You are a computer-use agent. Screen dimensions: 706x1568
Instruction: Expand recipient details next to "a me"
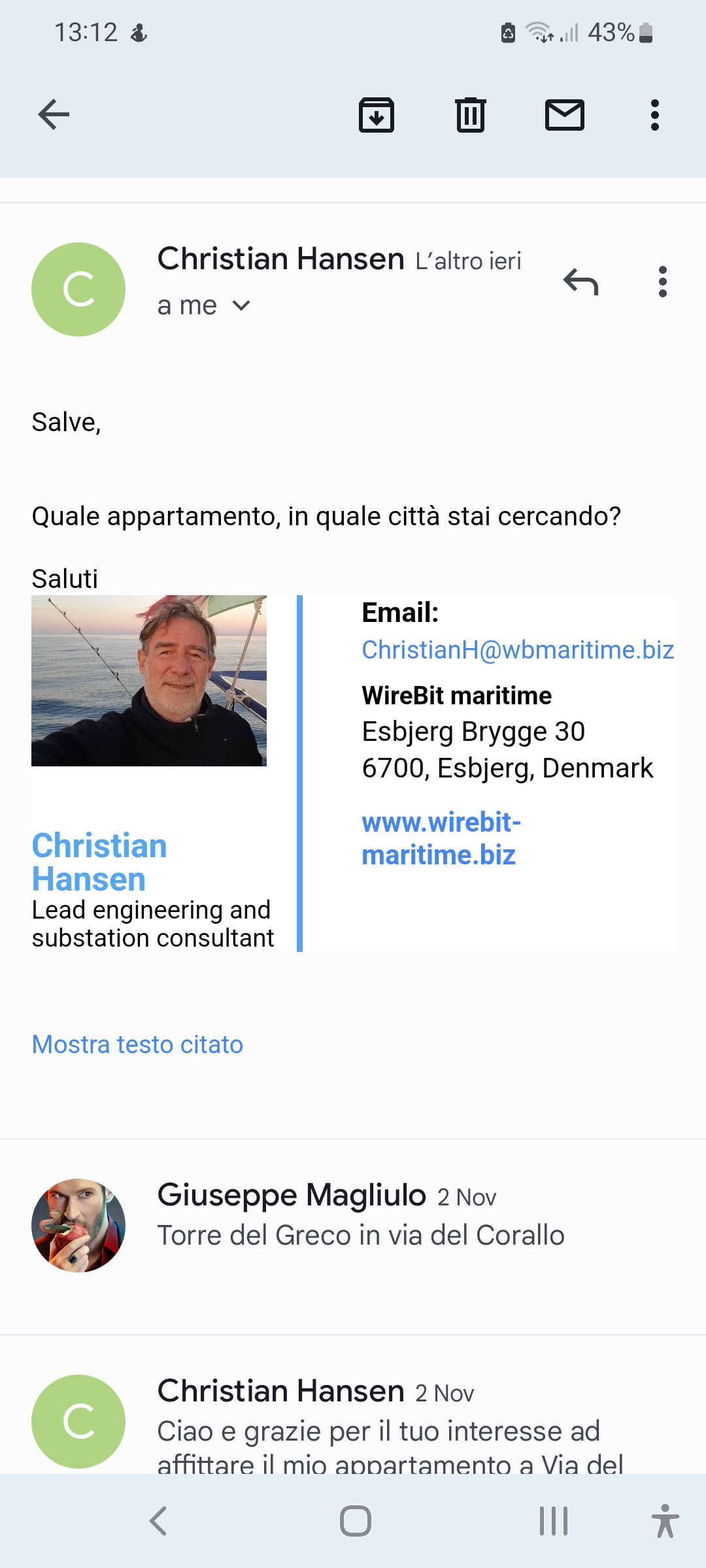pos(241,306)
